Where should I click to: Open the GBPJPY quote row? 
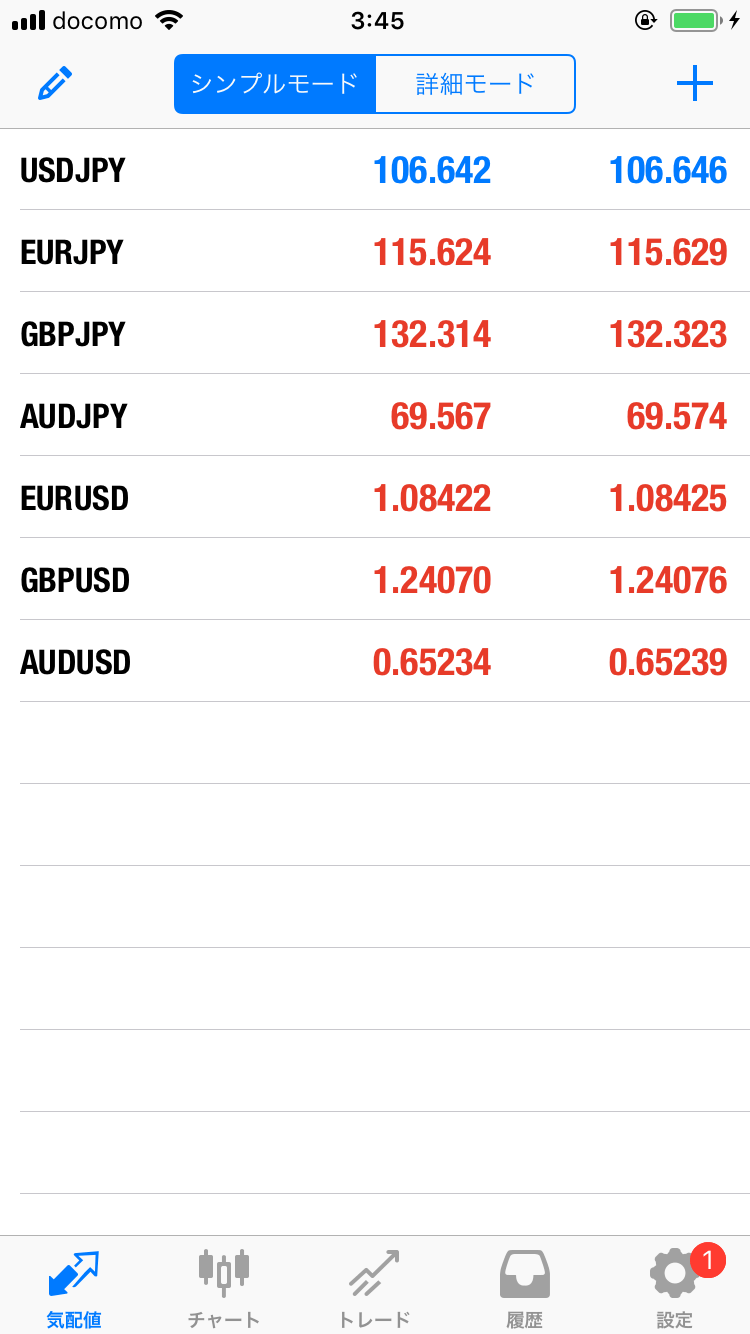[375, 334]
